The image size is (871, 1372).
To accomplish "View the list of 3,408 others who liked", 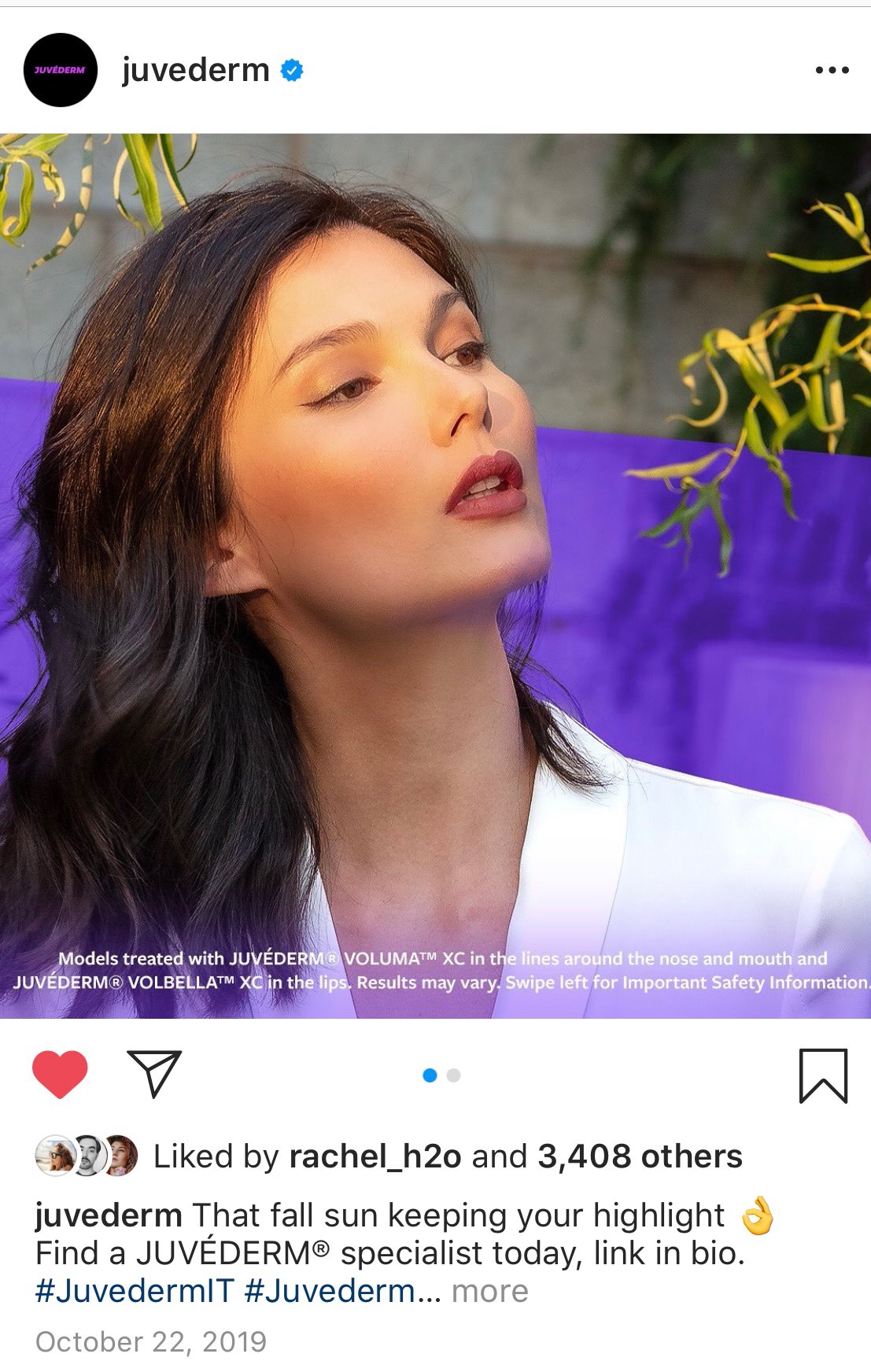I will (x=640, y=1156).
